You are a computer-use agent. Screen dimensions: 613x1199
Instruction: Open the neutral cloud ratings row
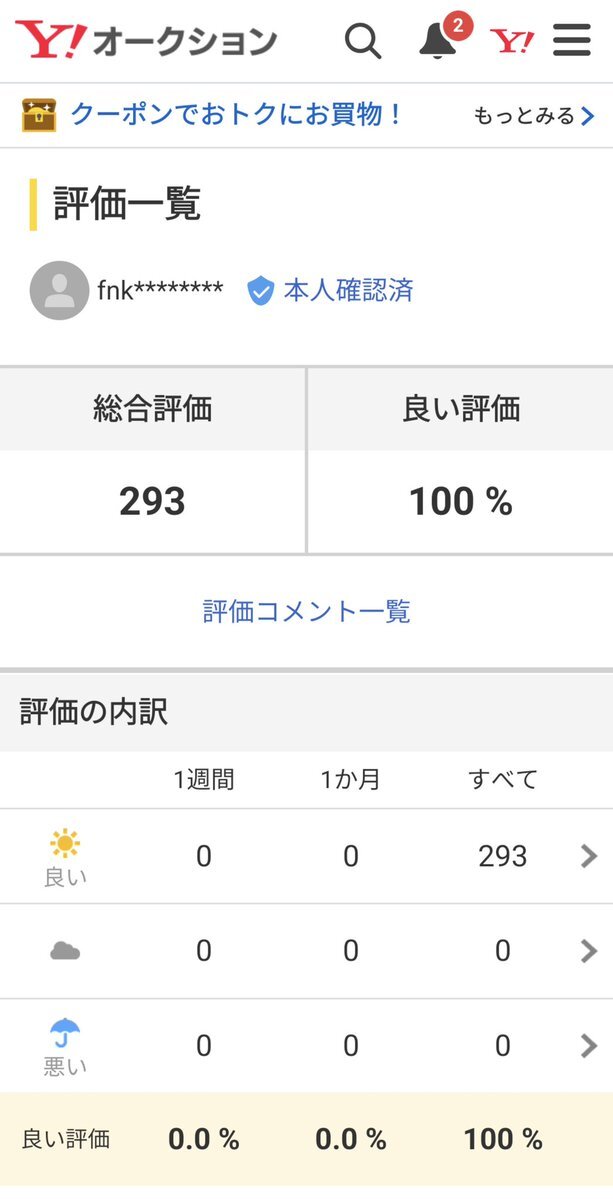(x=588, y=951)
